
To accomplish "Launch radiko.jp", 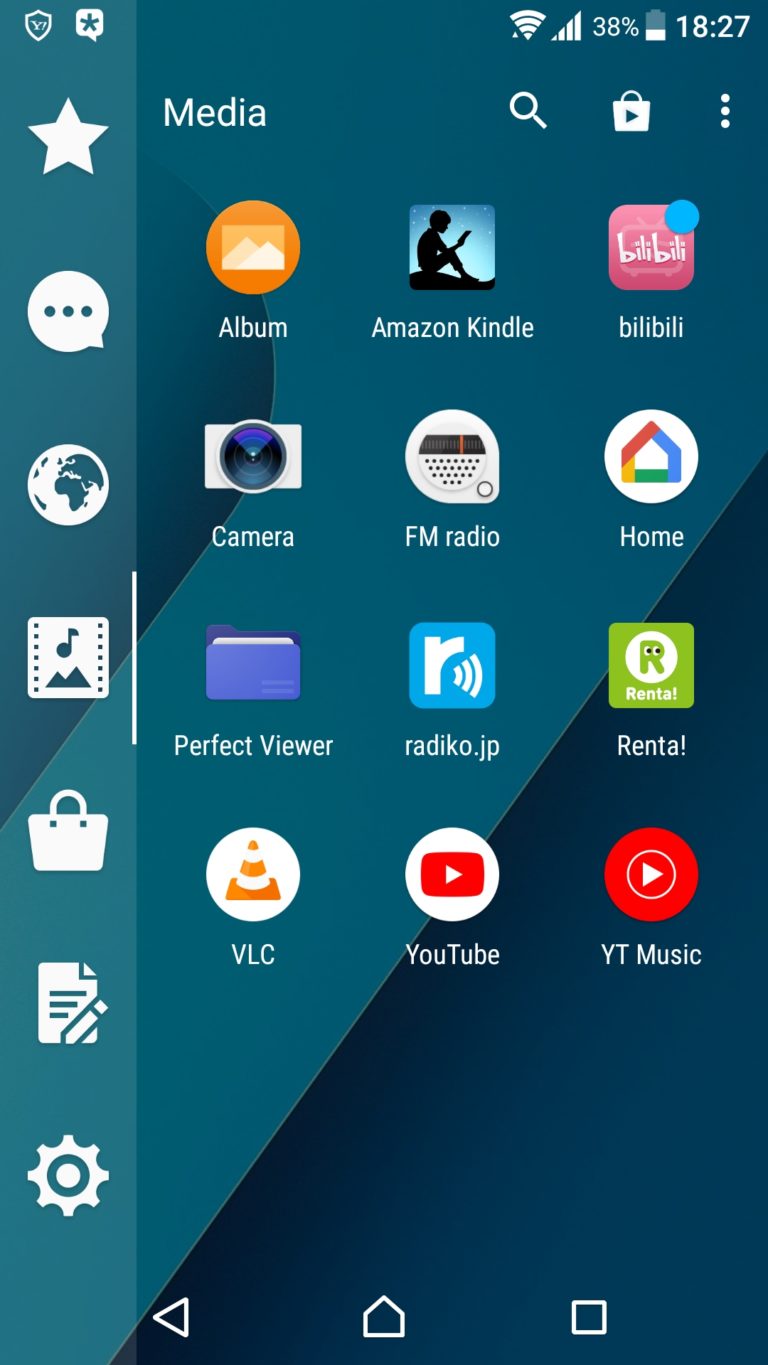I will [452, 665].
